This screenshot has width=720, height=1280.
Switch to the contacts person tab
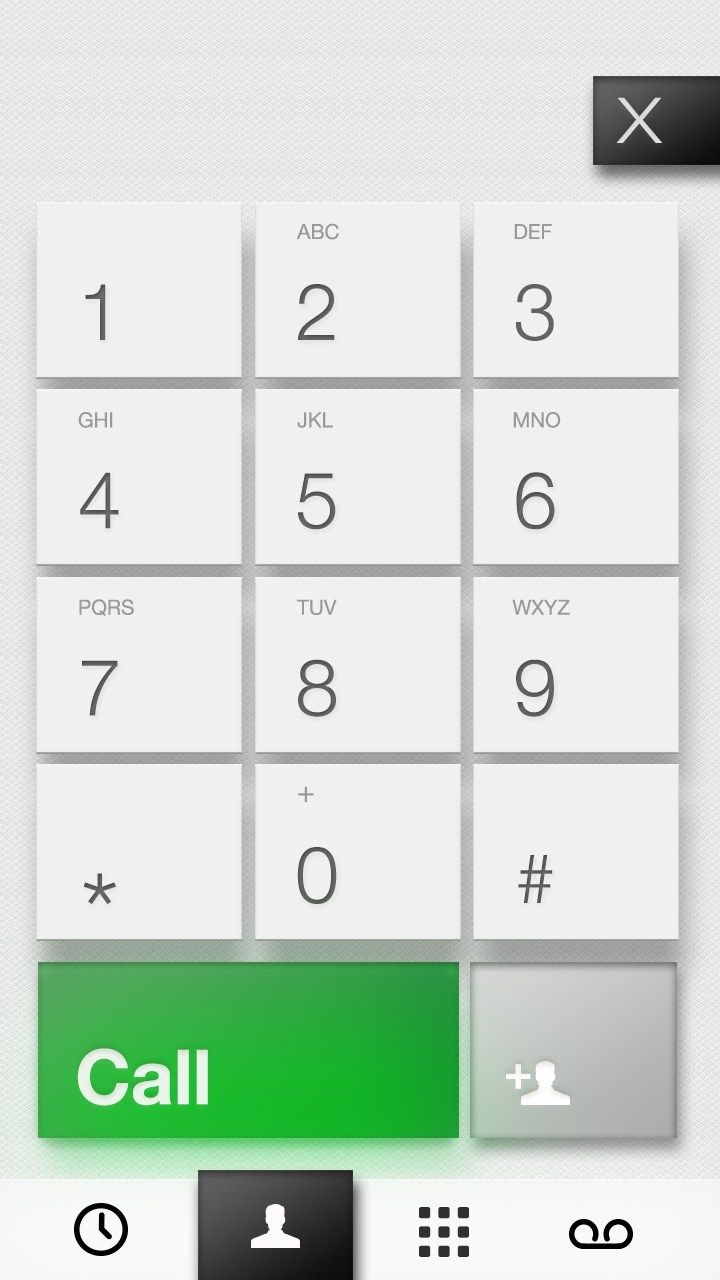[x=275, y=1226]
